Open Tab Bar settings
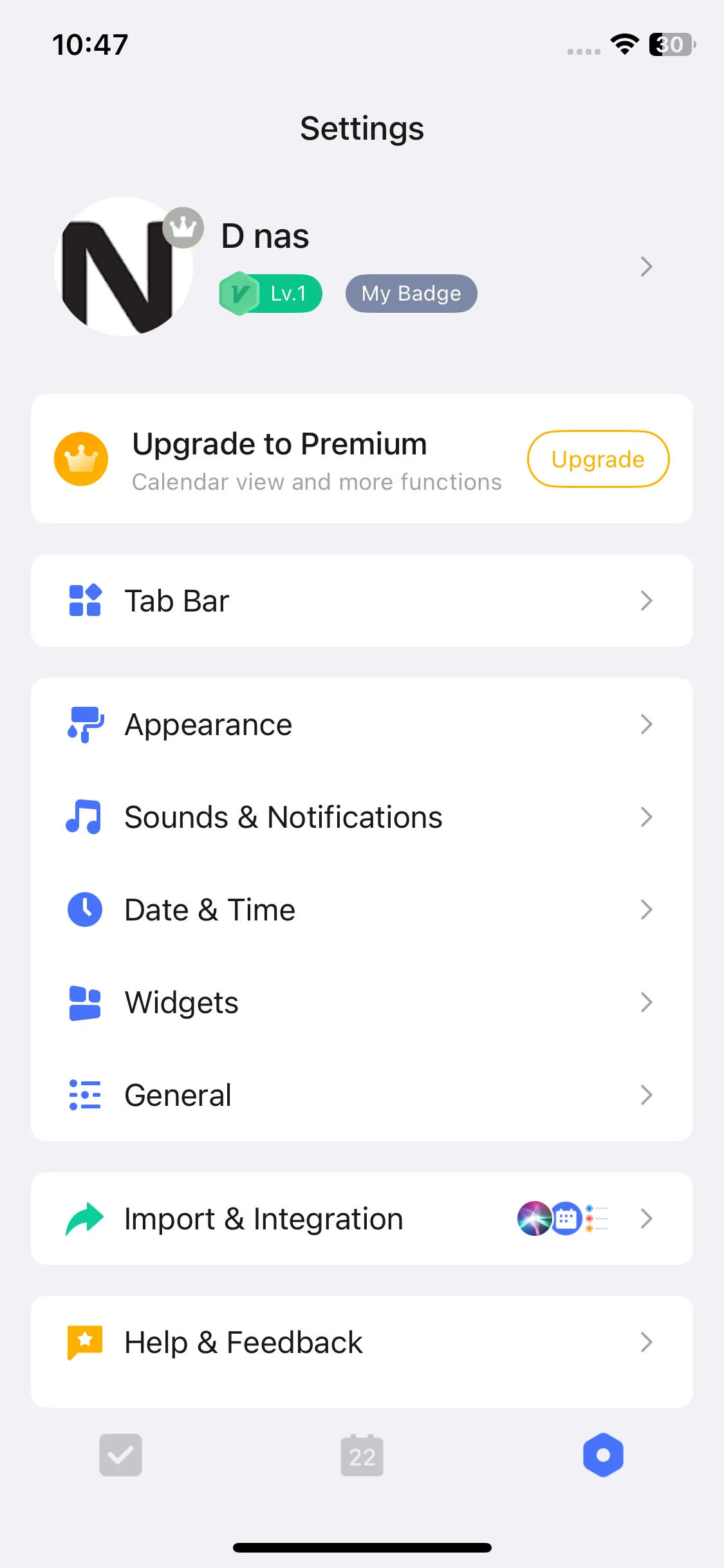The height and width of the screenshot is (1568, 724). [x=362, y=601]
